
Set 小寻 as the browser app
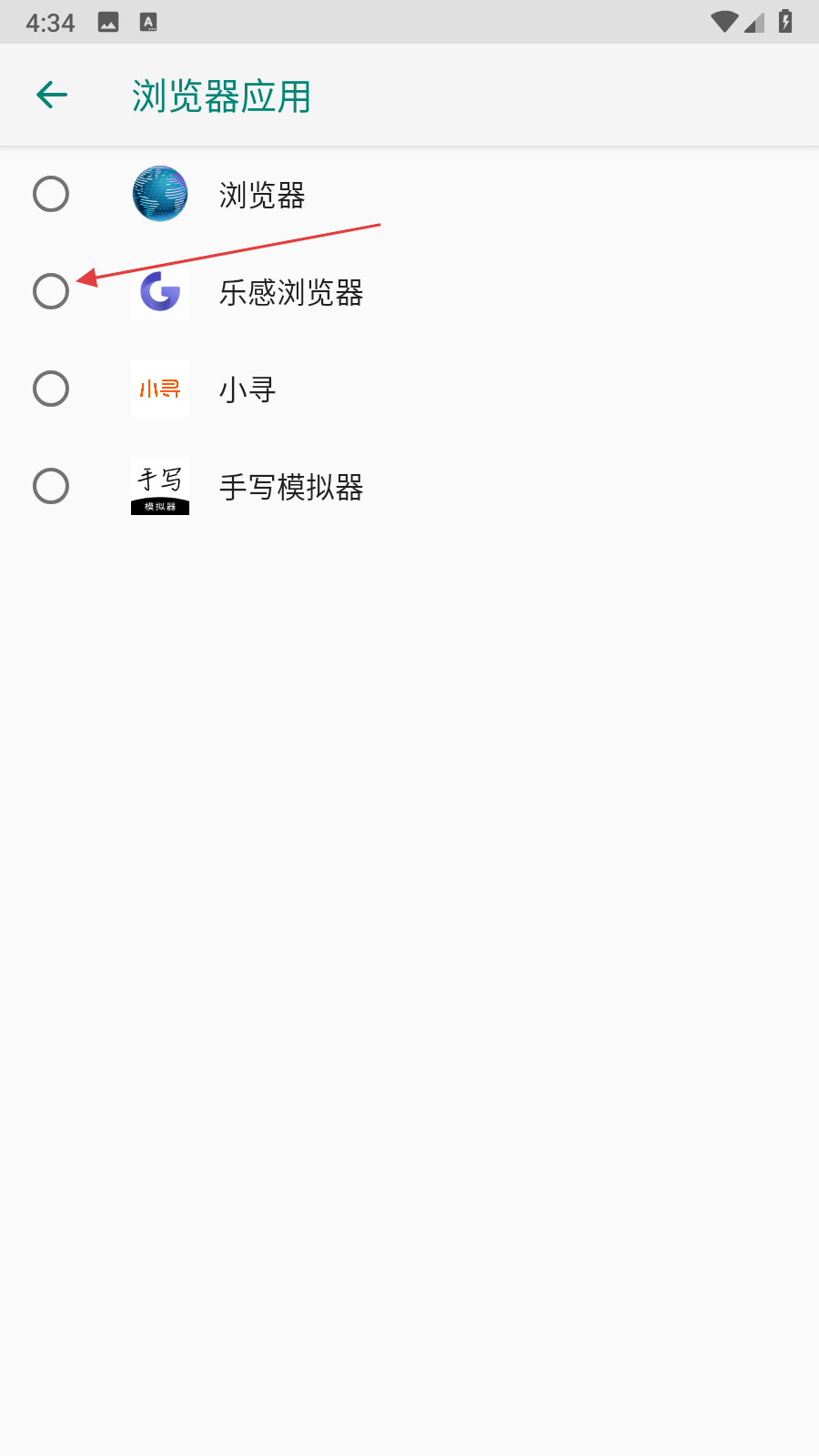coord(51,389)
